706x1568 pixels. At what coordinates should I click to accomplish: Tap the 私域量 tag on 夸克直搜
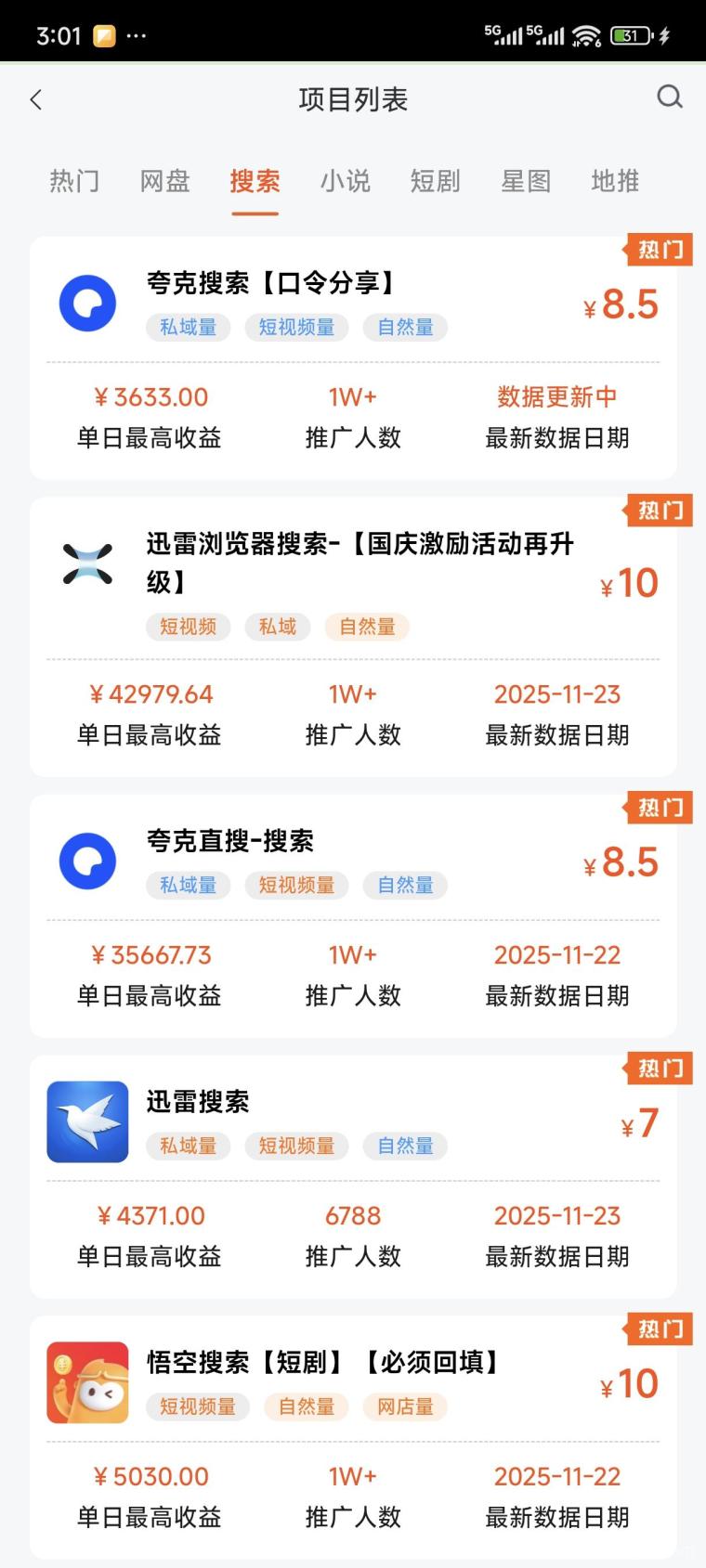(x=189, y=886)
